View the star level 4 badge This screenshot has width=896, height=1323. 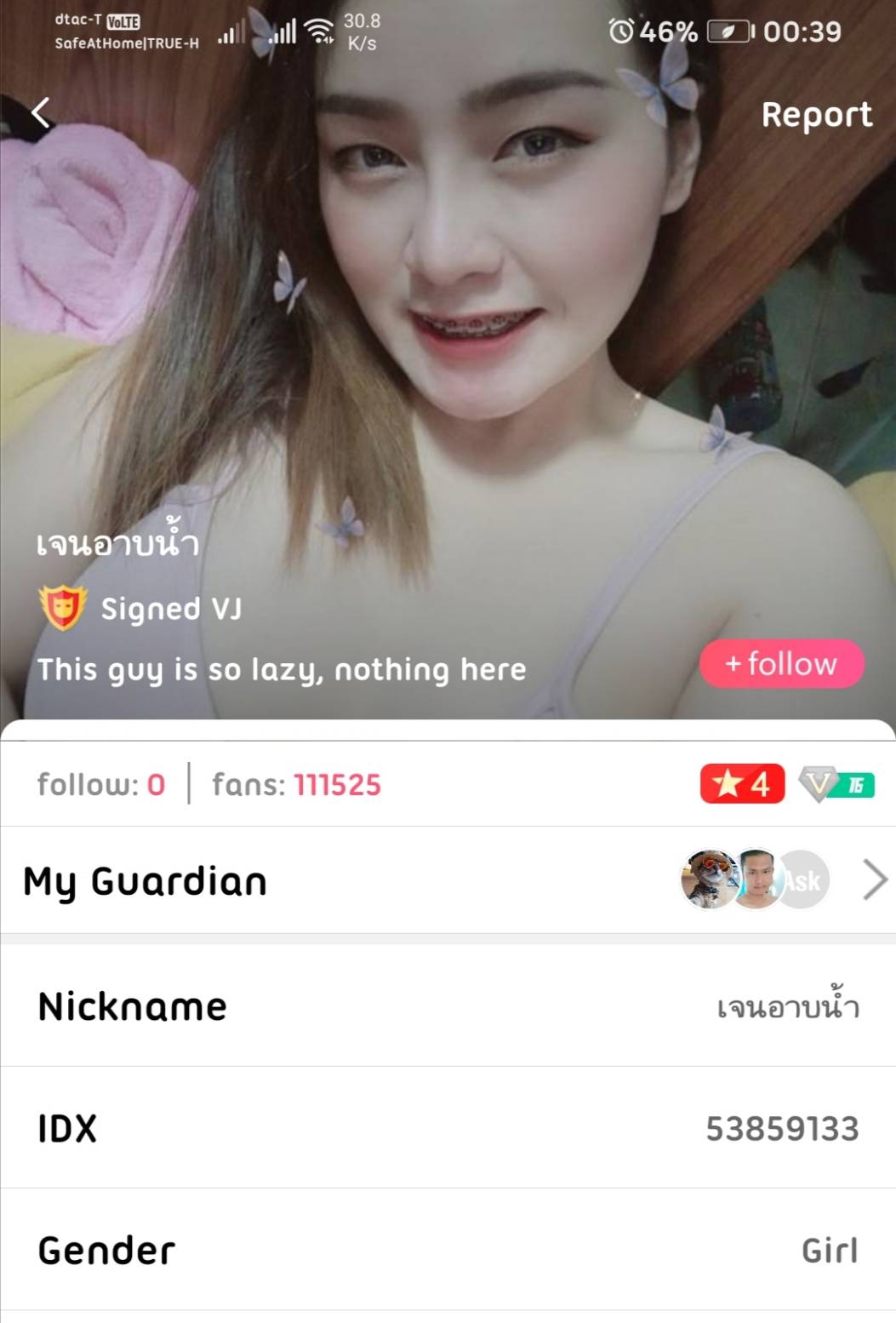[741, 783]
